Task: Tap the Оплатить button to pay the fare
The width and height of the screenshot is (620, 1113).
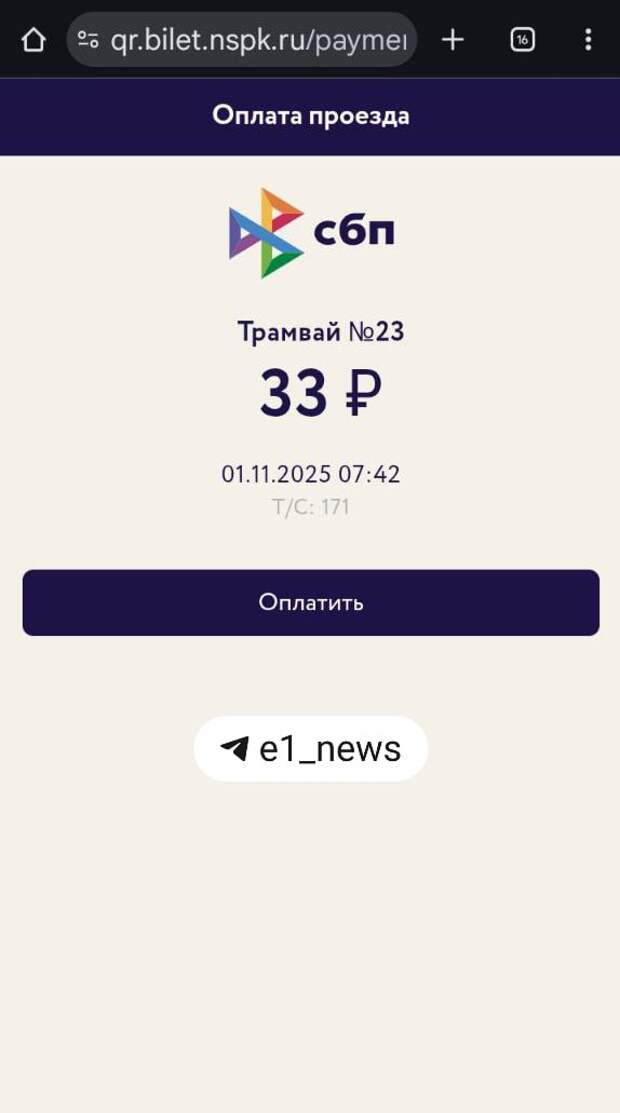Action: [x=310, y=602]
